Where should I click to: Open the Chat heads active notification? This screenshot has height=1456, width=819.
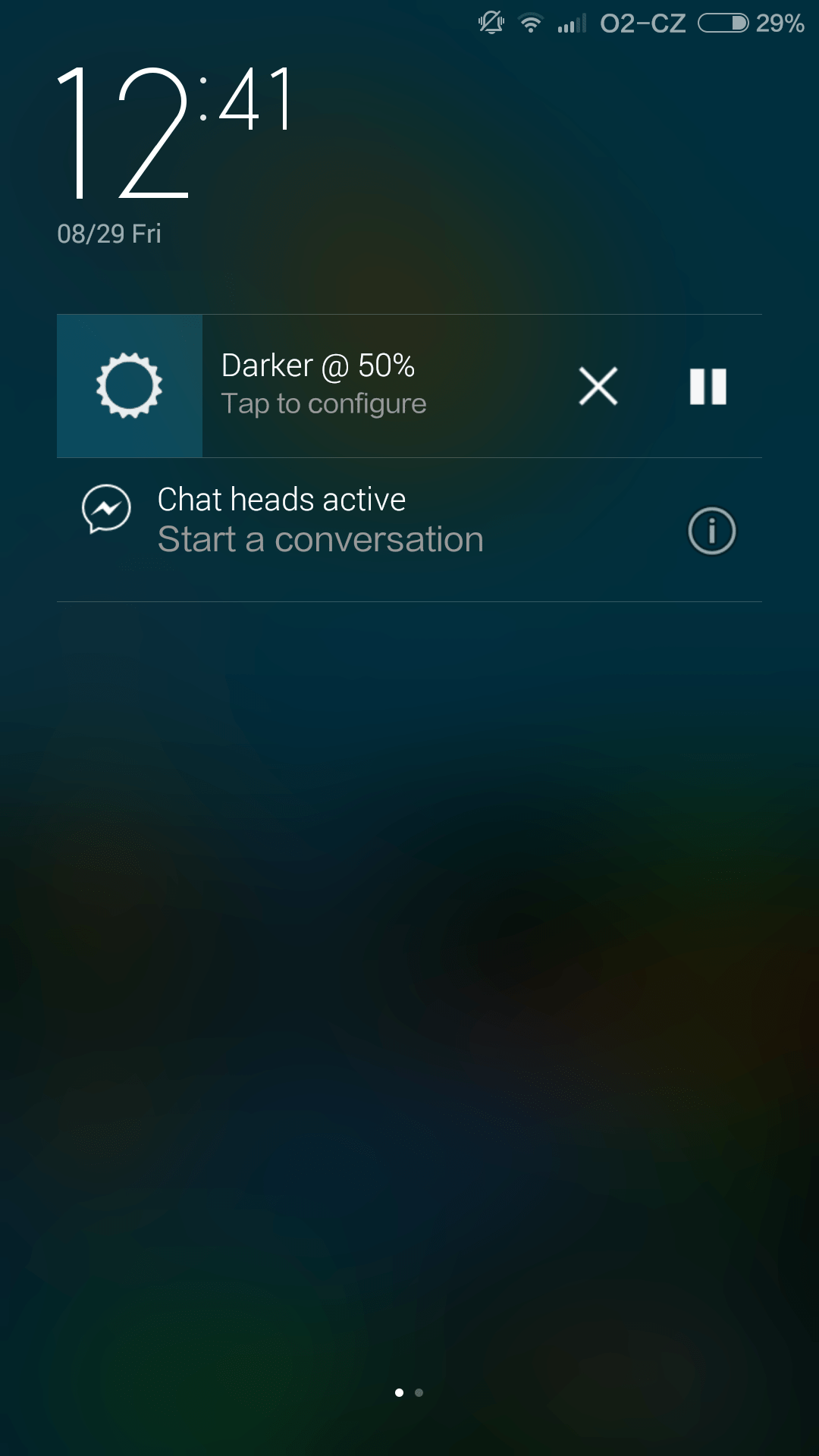coord(409,529)
